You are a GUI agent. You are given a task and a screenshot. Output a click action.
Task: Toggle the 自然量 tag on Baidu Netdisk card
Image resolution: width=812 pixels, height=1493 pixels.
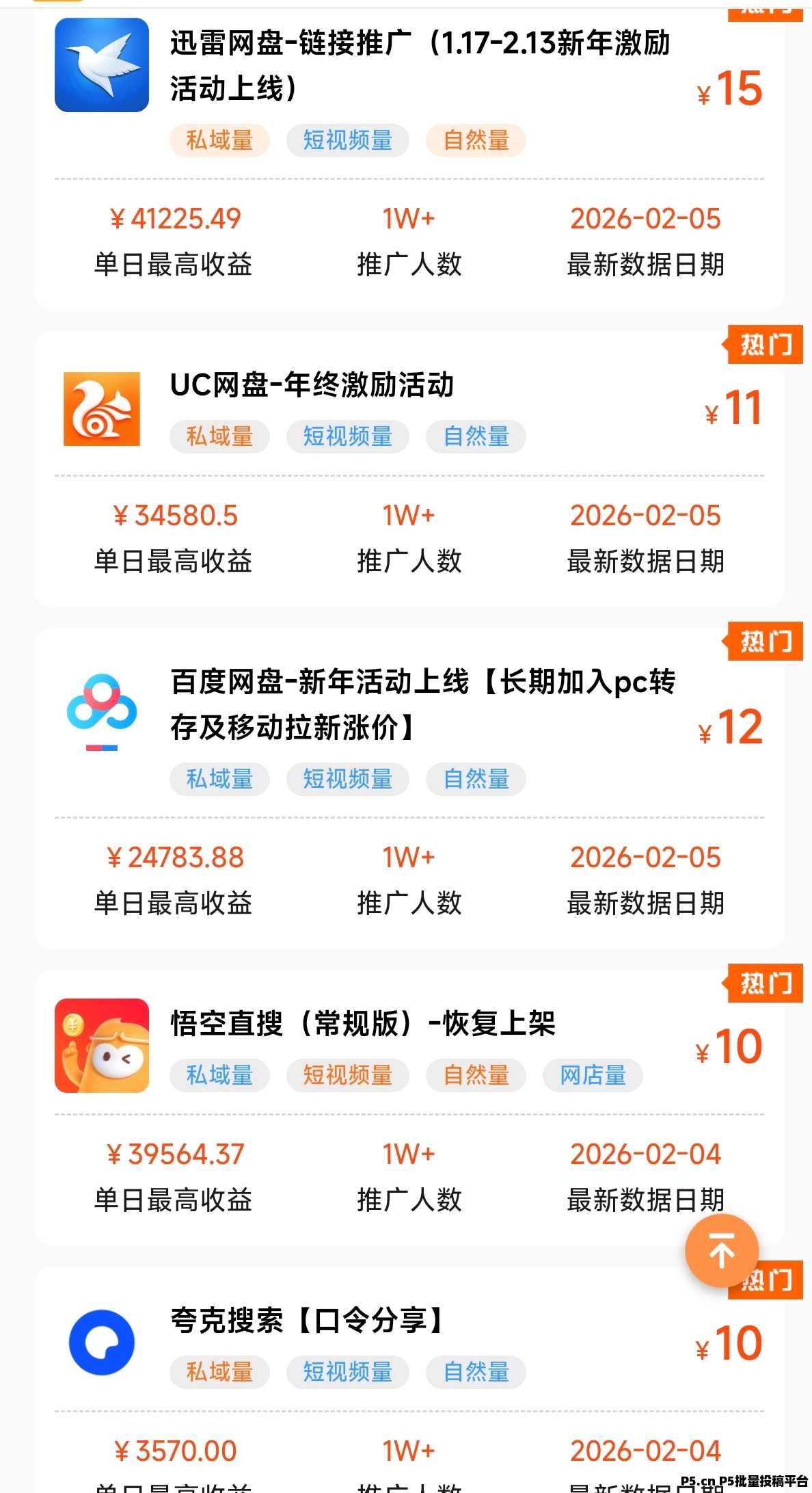click(475, 780)
